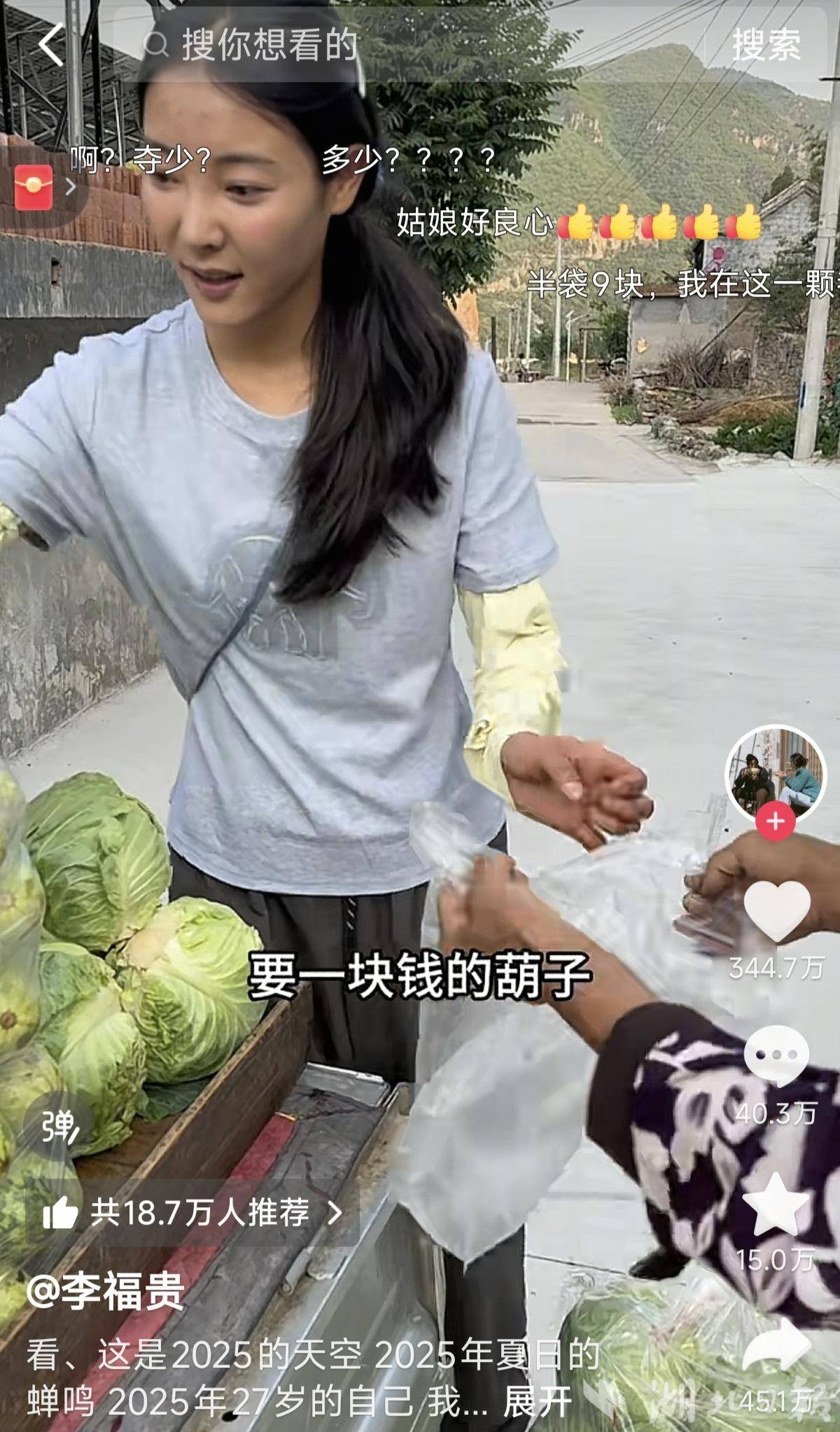This screenshot has width=840, height=1432.
Task: Share this video via the arrow
Action: pyautogui.click(x=776, y=1346)
